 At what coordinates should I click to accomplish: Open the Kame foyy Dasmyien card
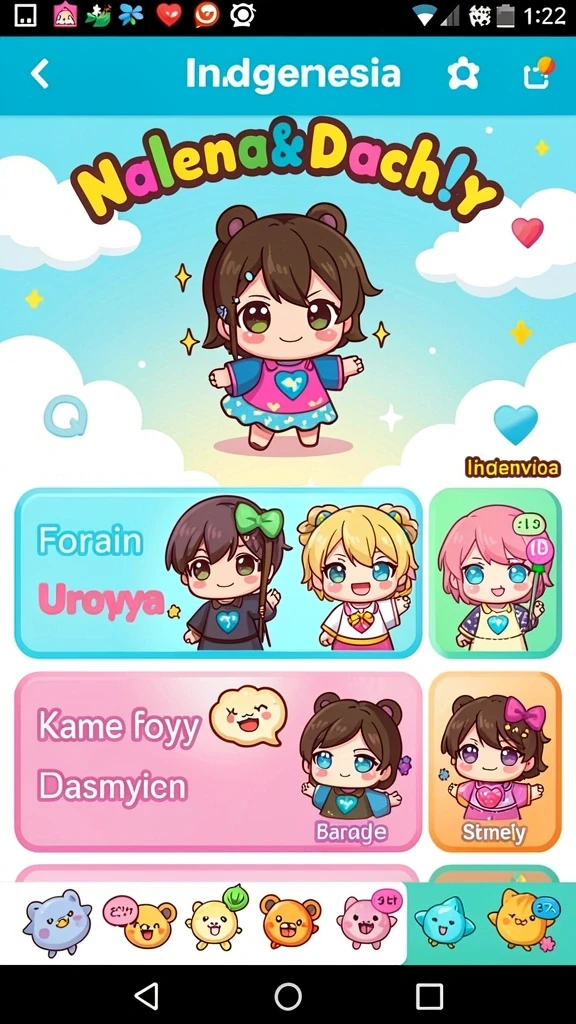click(218, 761)
